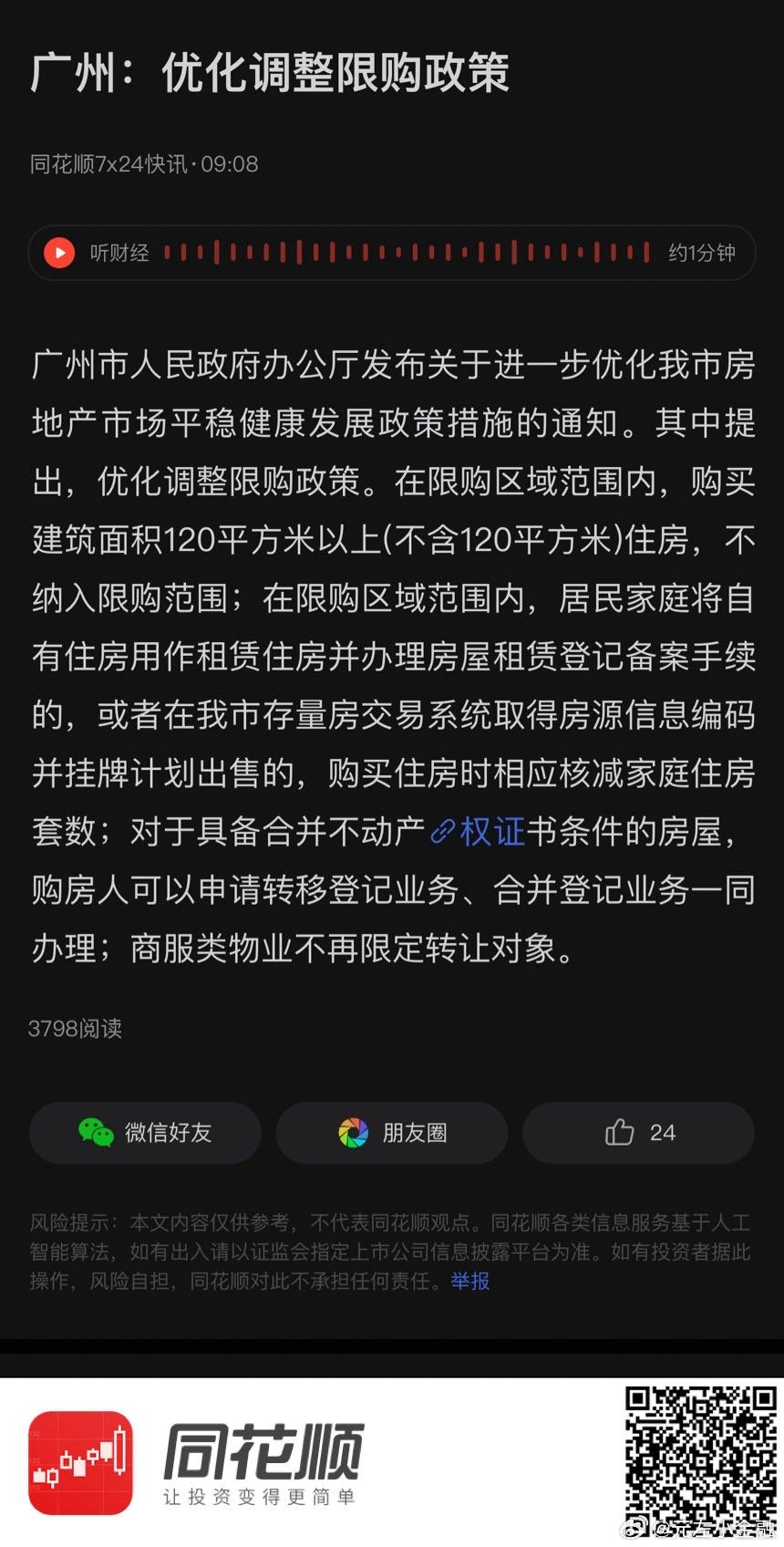Play the 听财经 audio reading
The height and width of the screenshot is (1547, 784).
pyautogui.click(x=59, y=253)
